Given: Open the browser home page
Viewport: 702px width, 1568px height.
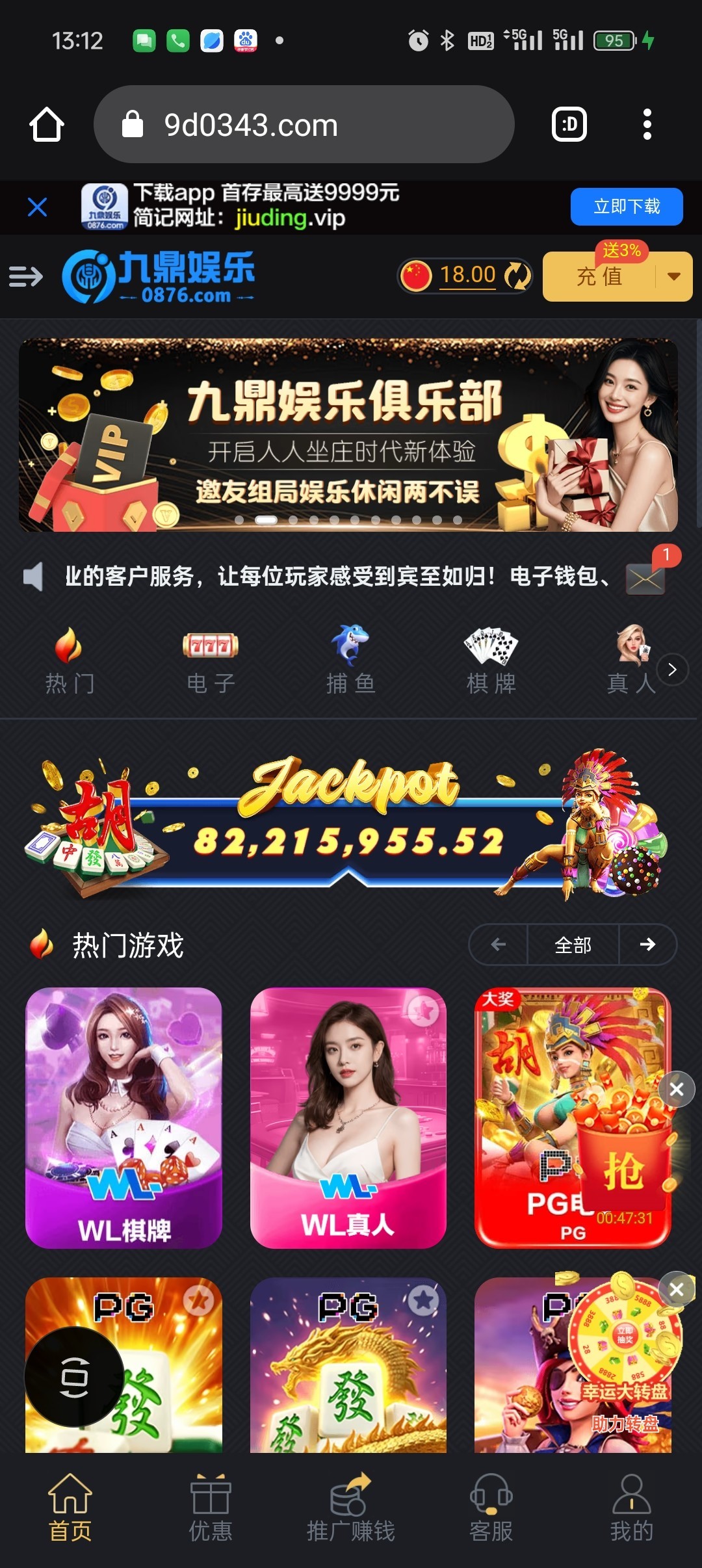Looking at the screenshot, I should point(46,124).
